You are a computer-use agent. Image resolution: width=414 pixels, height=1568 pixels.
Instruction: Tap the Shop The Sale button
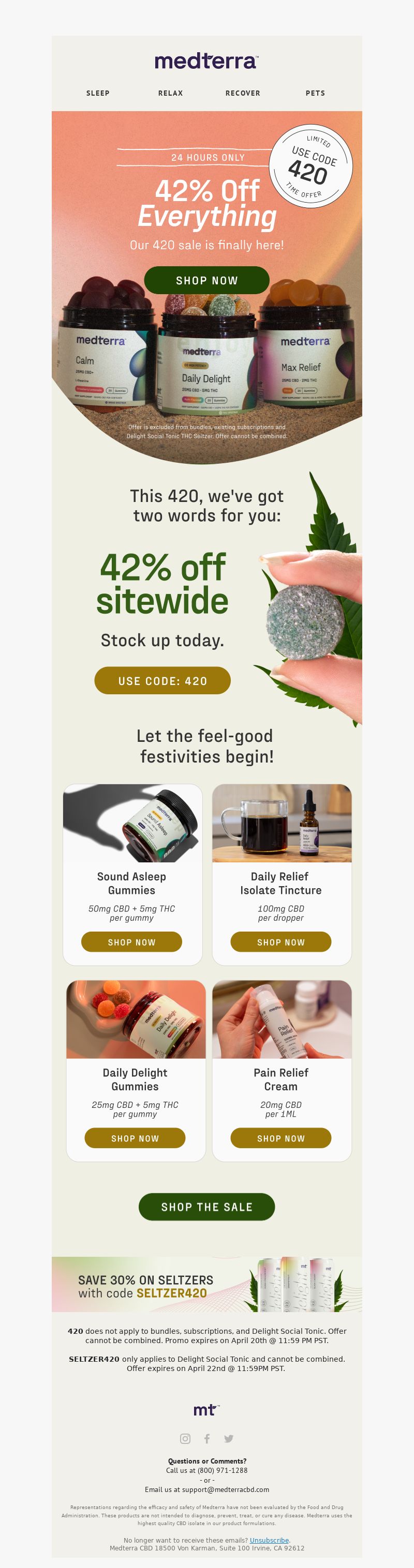206,1207
